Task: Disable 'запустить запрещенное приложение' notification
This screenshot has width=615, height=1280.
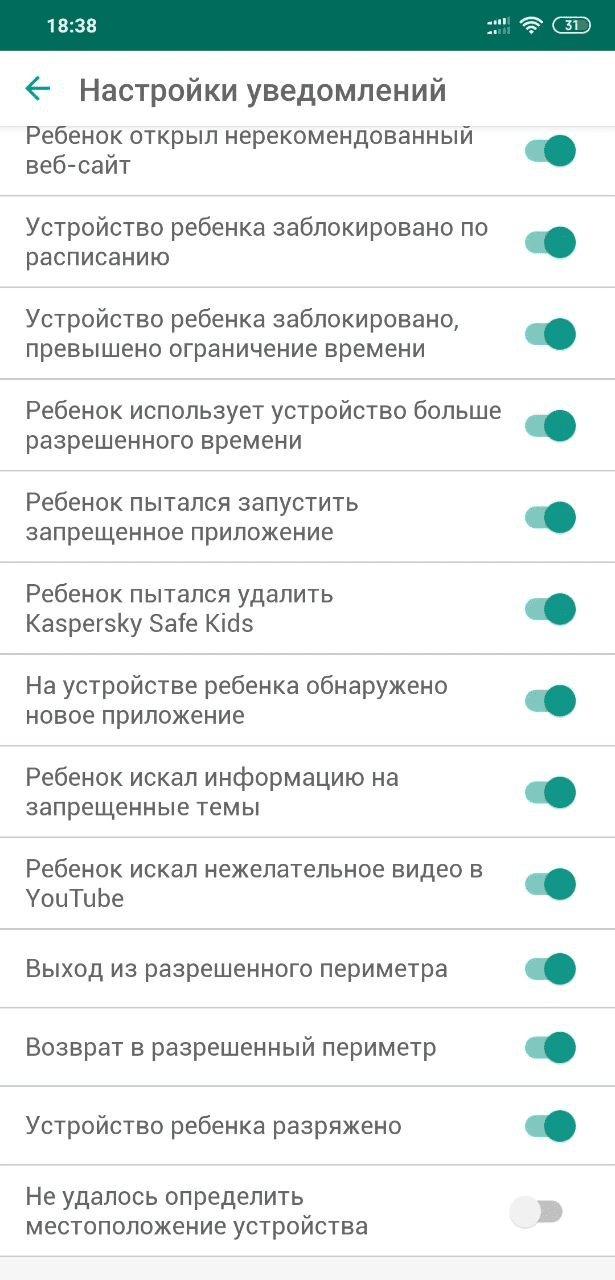Action: pos(550,517)
